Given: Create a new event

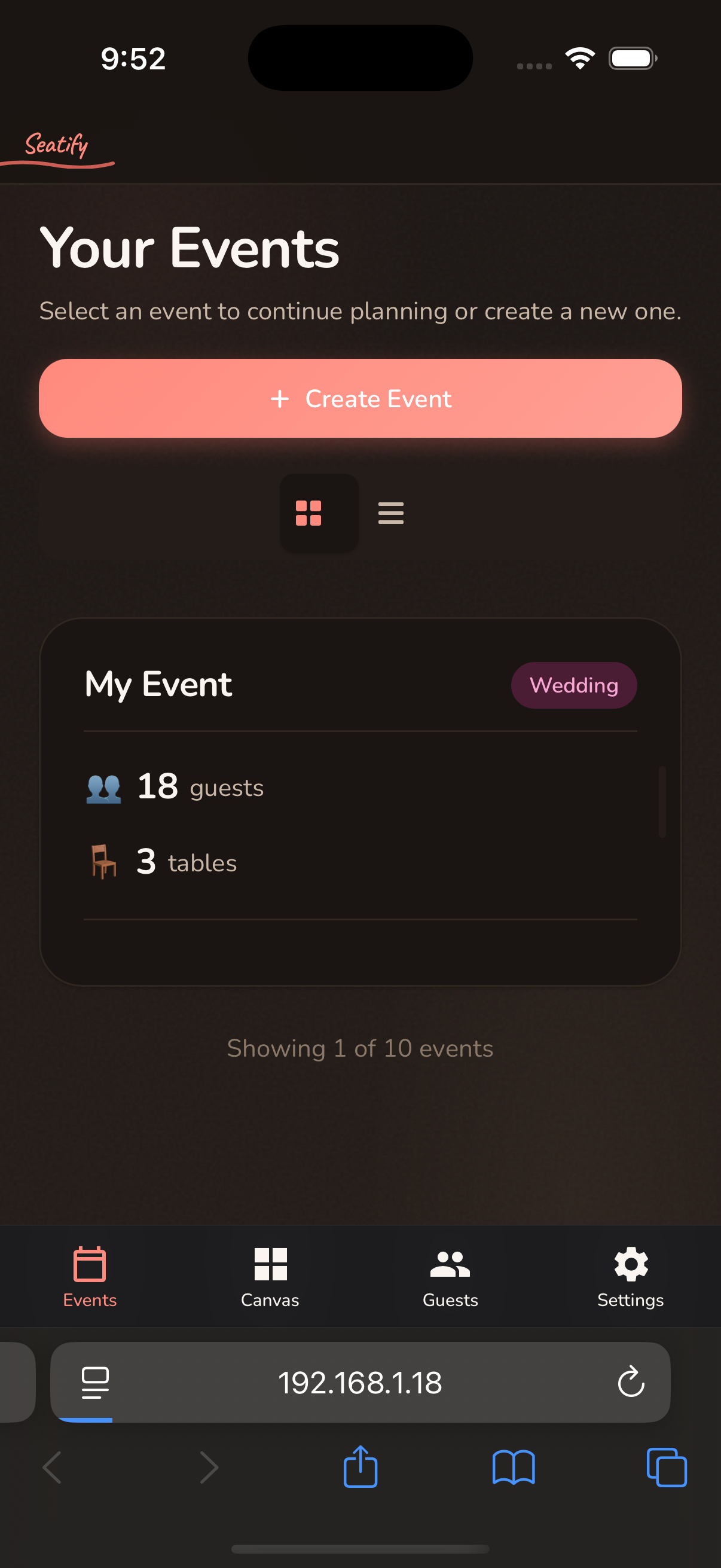Looking at the screenshot, I should coord(360,398).
